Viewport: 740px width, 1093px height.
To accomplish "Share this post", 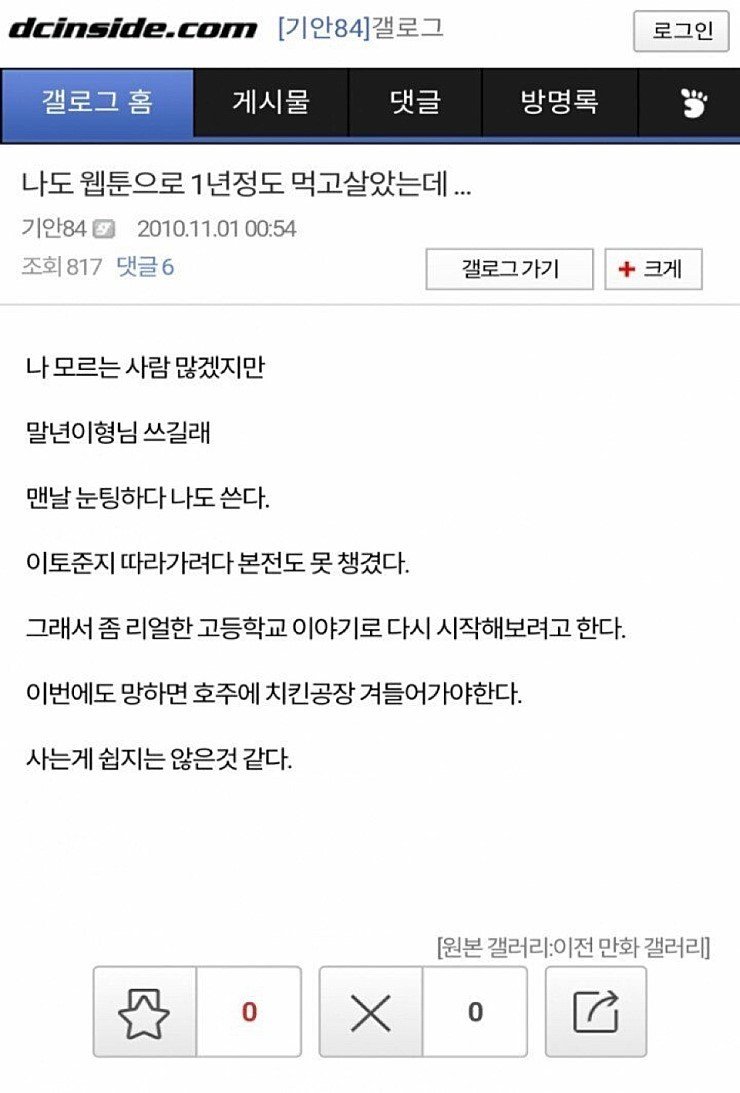I will tap(595, 1011).
